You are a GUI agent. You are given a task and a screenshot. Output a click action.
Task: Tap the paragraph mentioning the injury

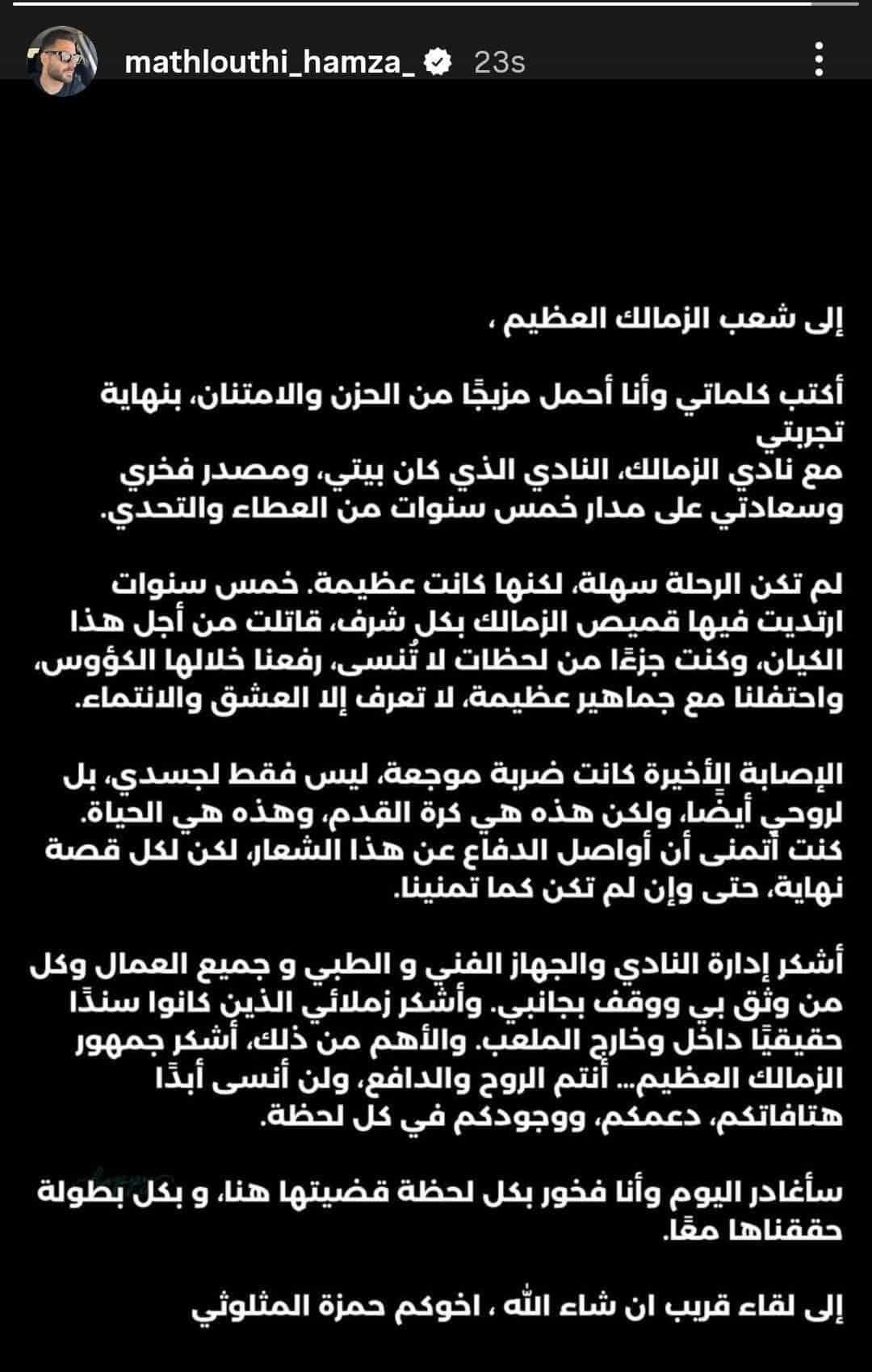[436, 823]
